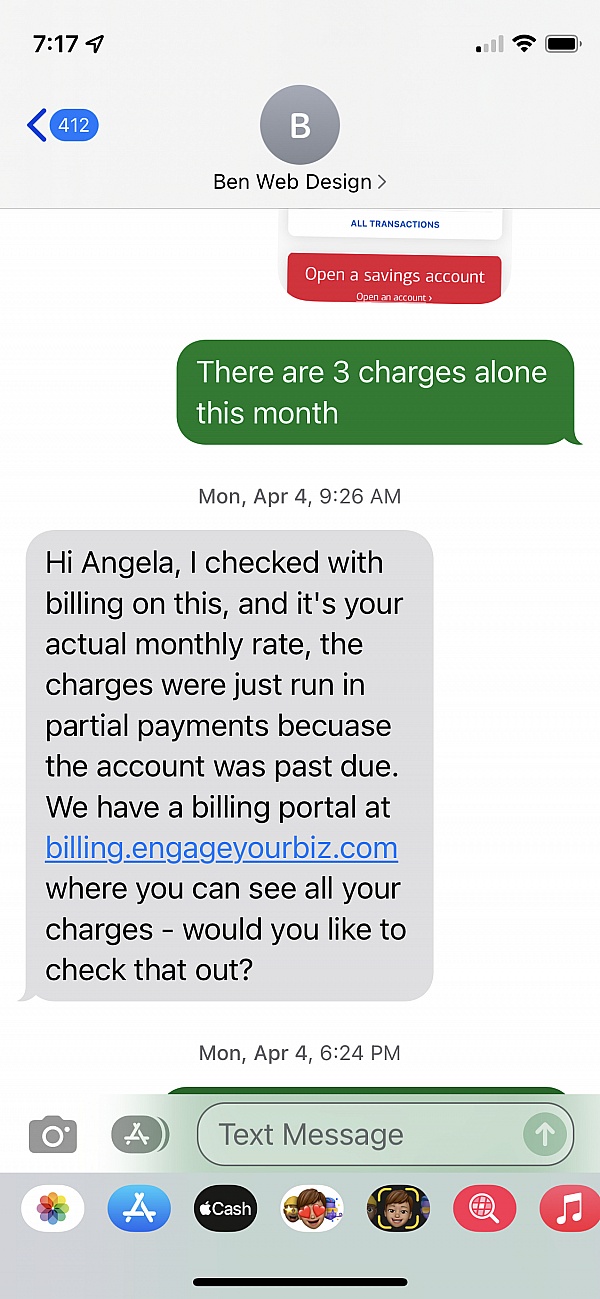Open the camera to attach a photo
600x1299 pixels.
click(52, 1134)
